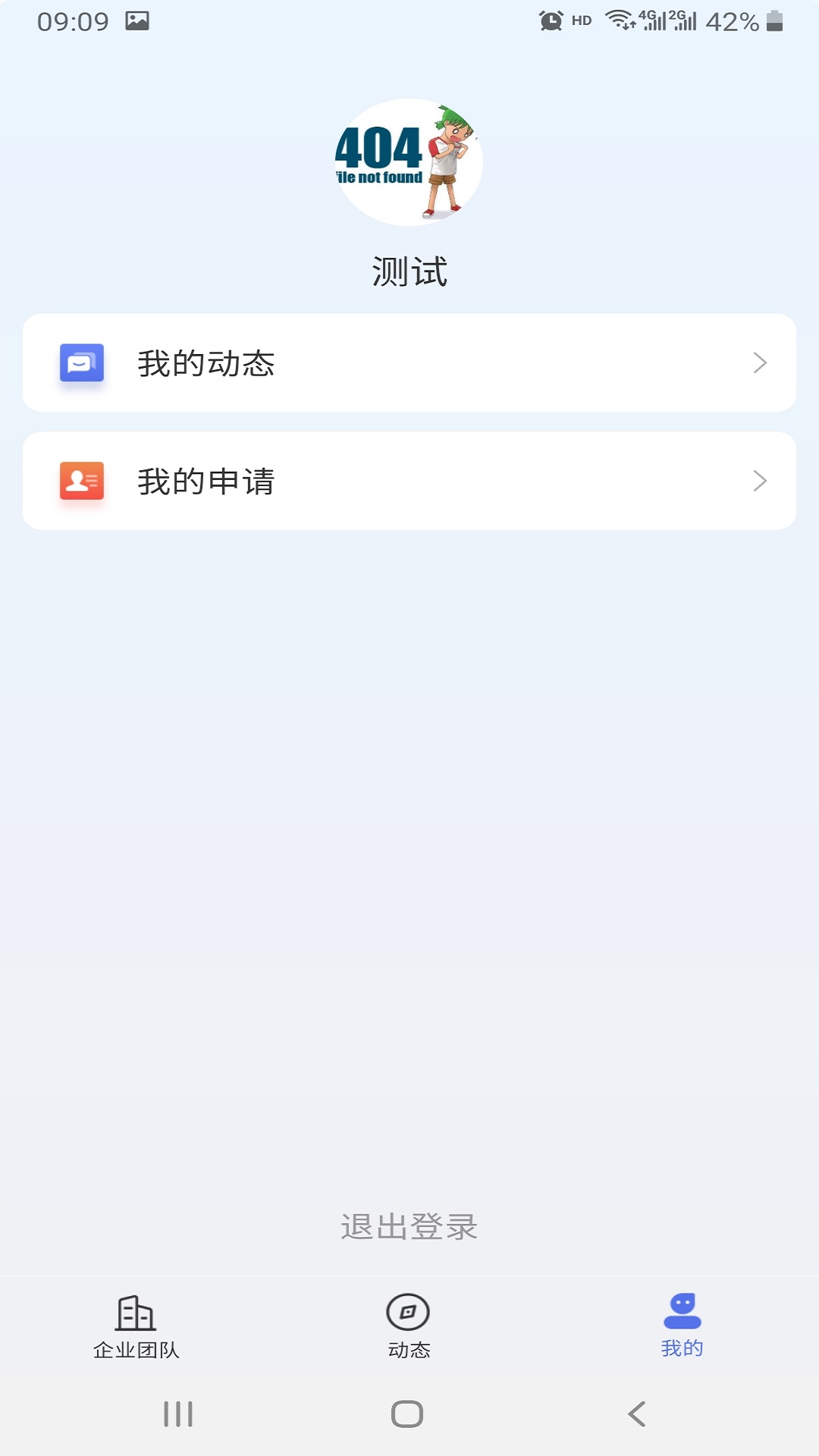Switch to the 动态 tab
The height and width of the screenshot is (1456, 819).
(x=409, y=1327)
